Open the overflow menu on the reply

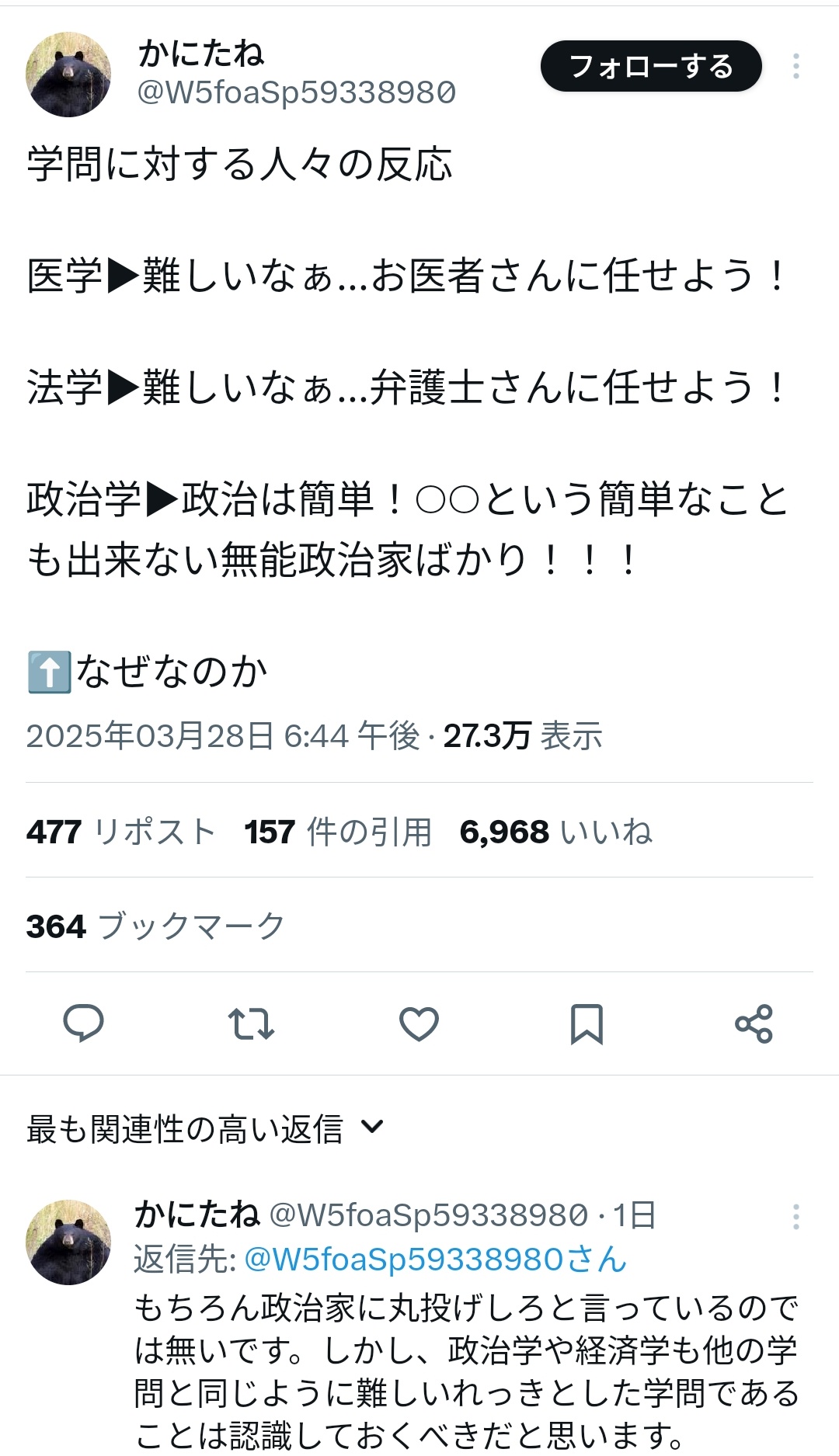tap(795, 1217)
